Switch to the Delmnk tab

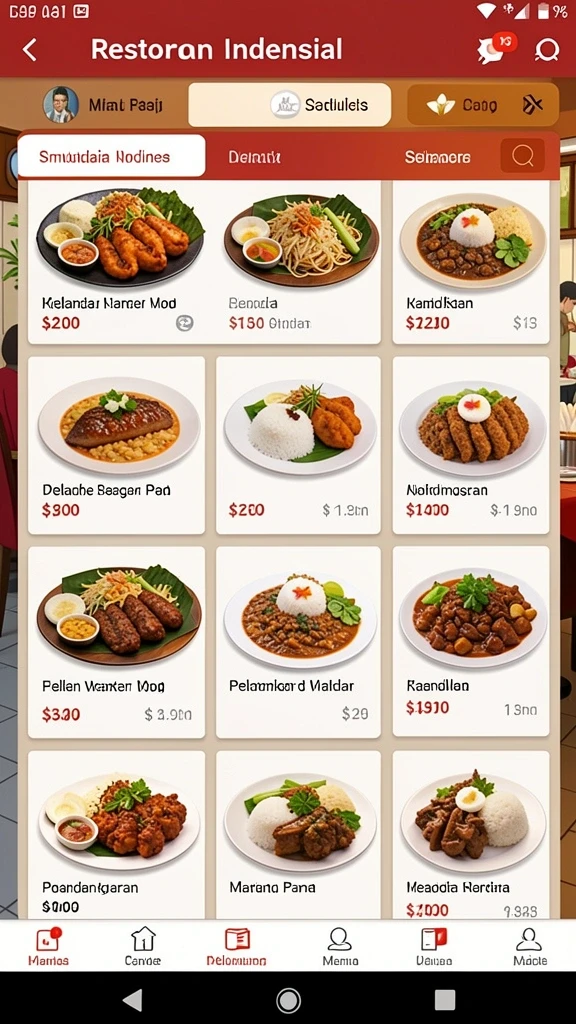pyautogui.click(x=254, y=157)
